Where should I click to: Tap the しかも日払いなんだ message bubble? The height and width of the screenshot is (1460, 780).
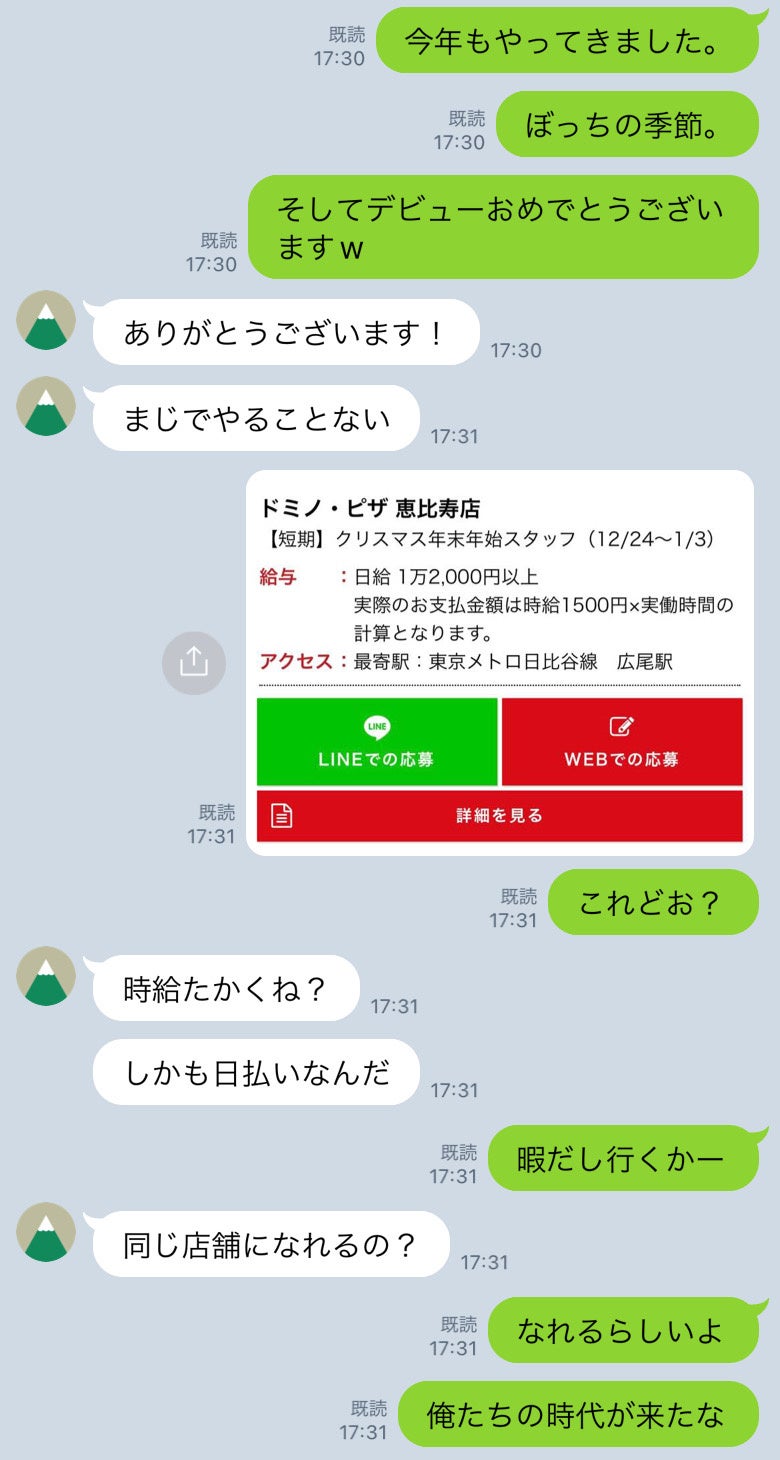pyautogui.click(x=255, y=1072)
